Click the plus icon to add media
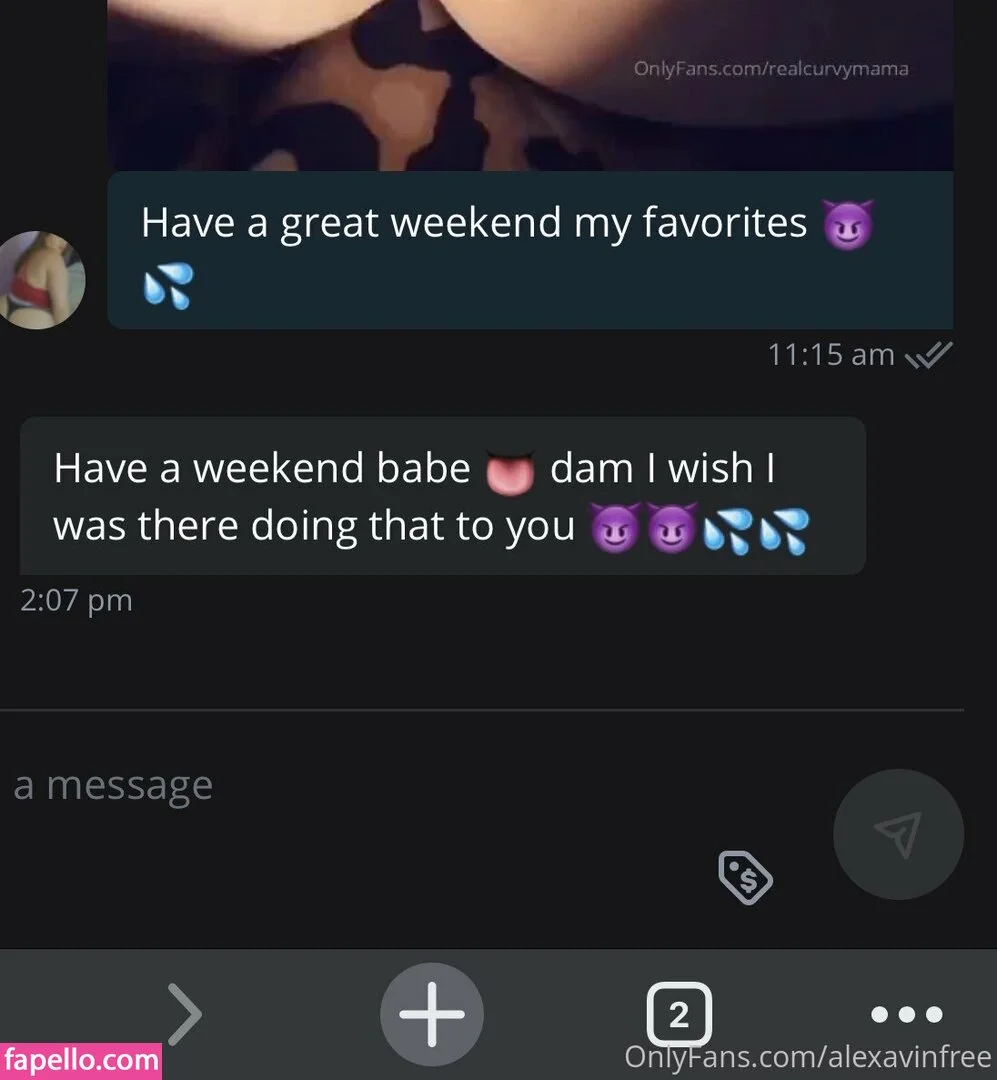997x1080 pixels. point(431,1013)
